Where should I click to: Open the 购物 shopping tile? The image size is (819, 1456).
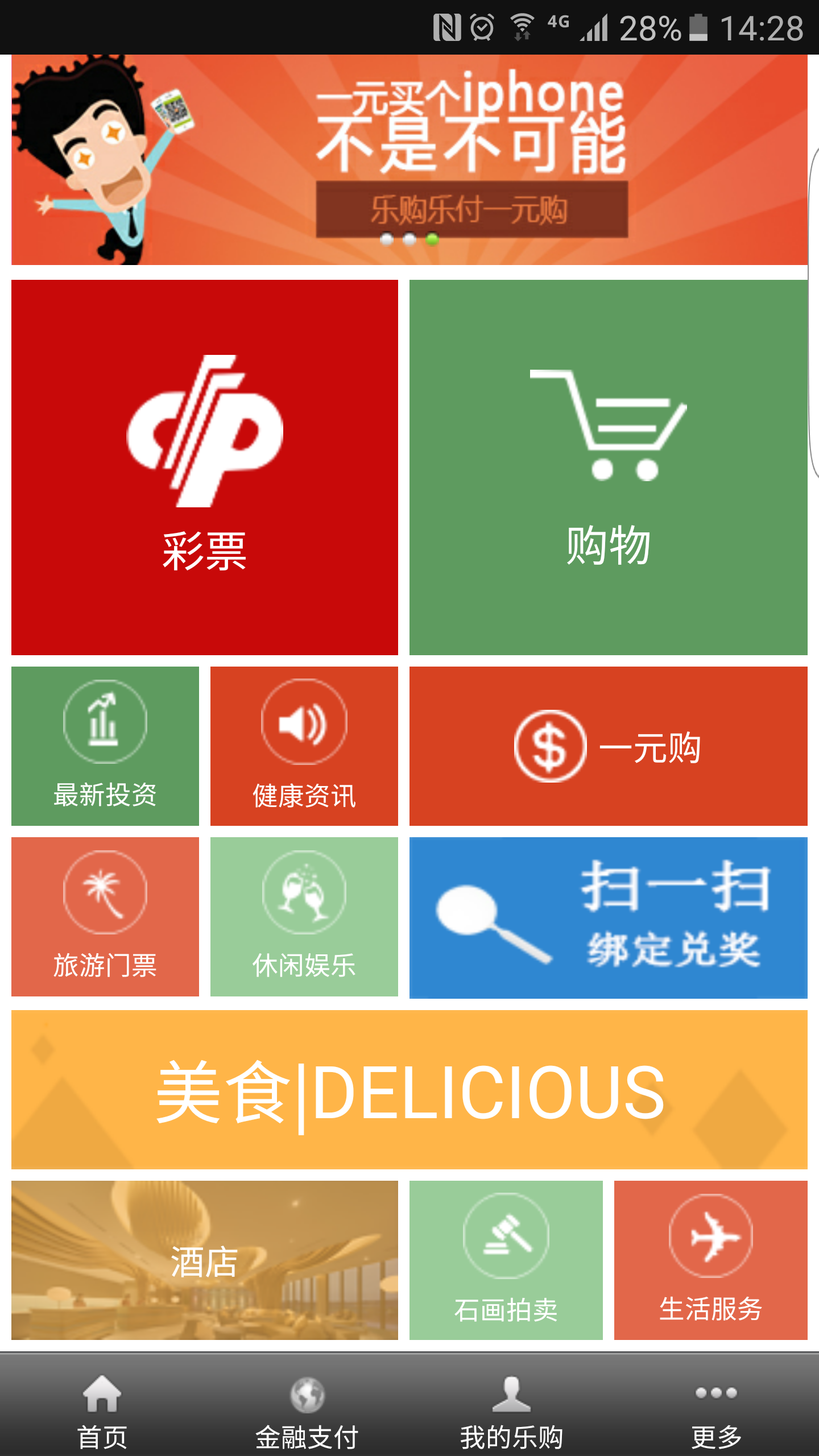(x=609, y=466)
